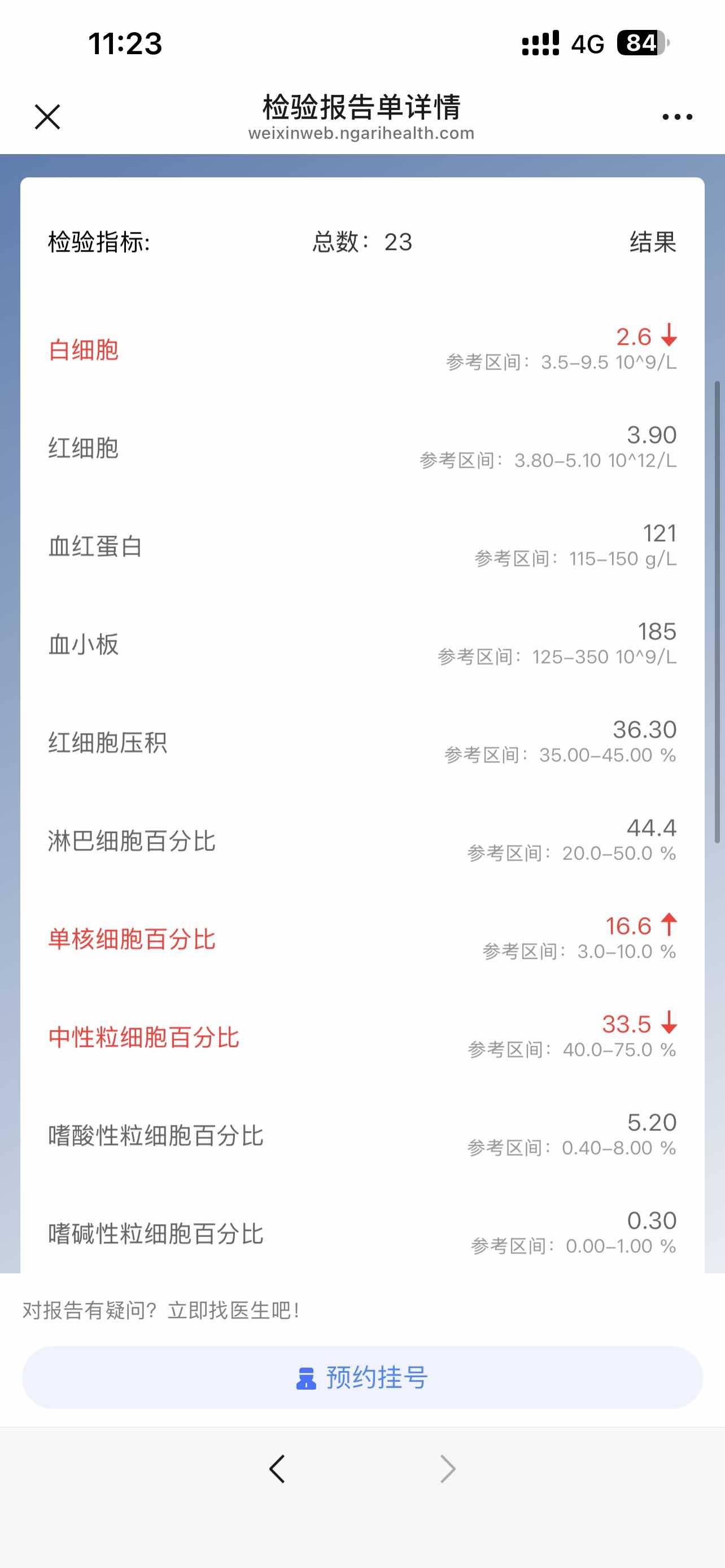Open the three-dot overflow menu
The height and width of the screenshot is (1568, 725).
click(x=677, y=117)
